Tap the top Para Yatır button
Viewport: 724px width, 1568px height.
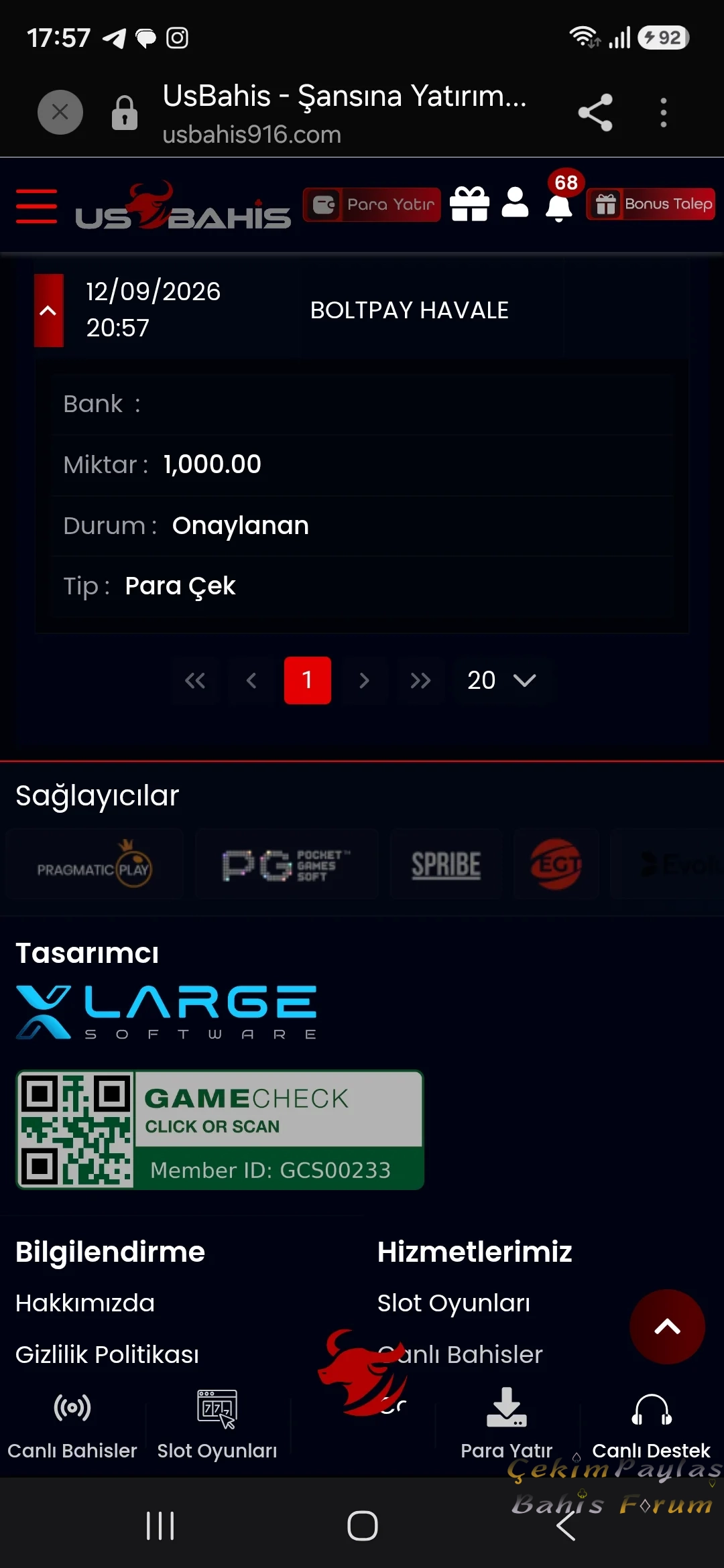click(x=372, y=204)
